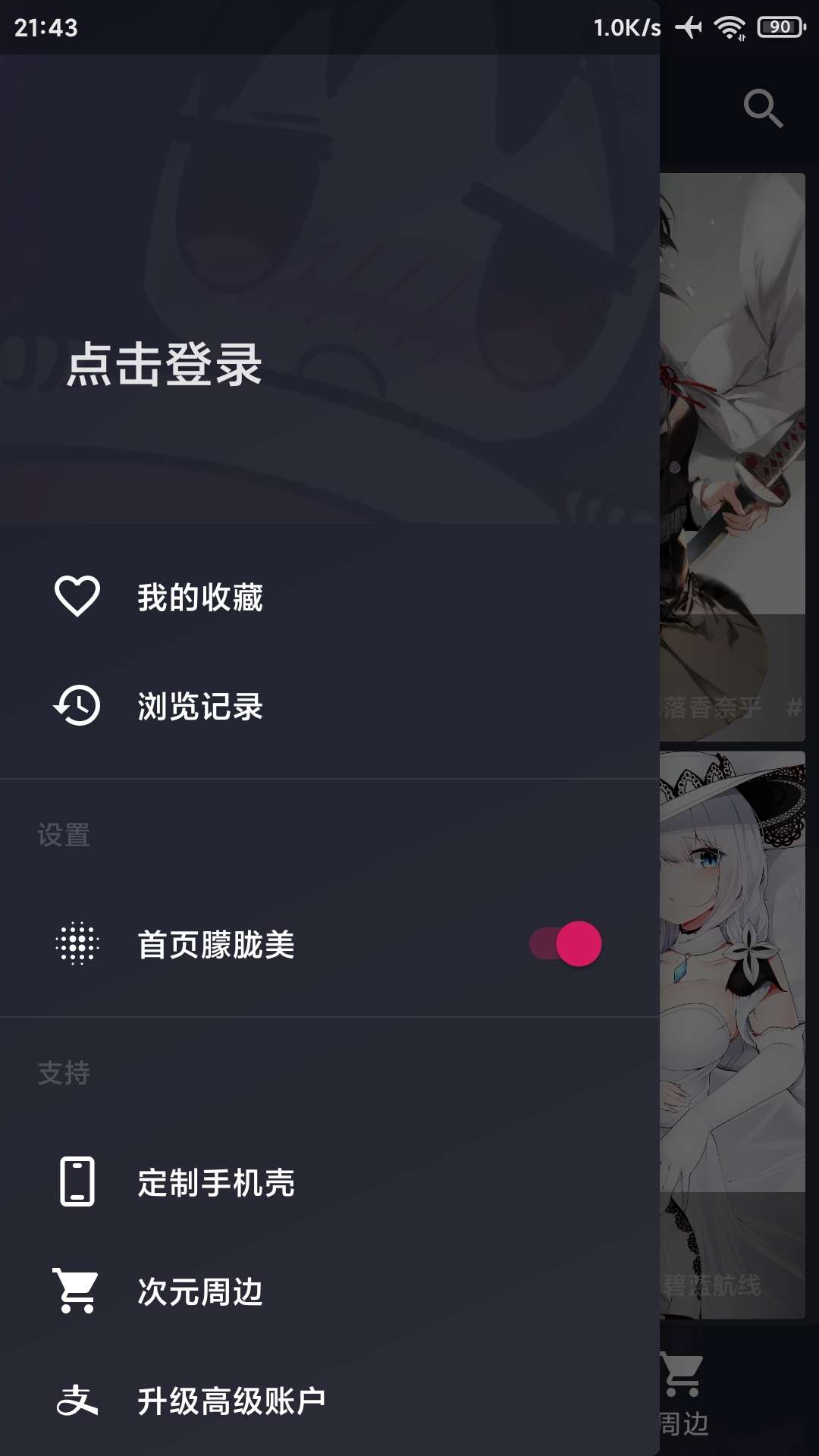The width and height of the screenshot is (819, 1456).
Task: Tap 点击登录 to sign in
Action: coord(162,366)
